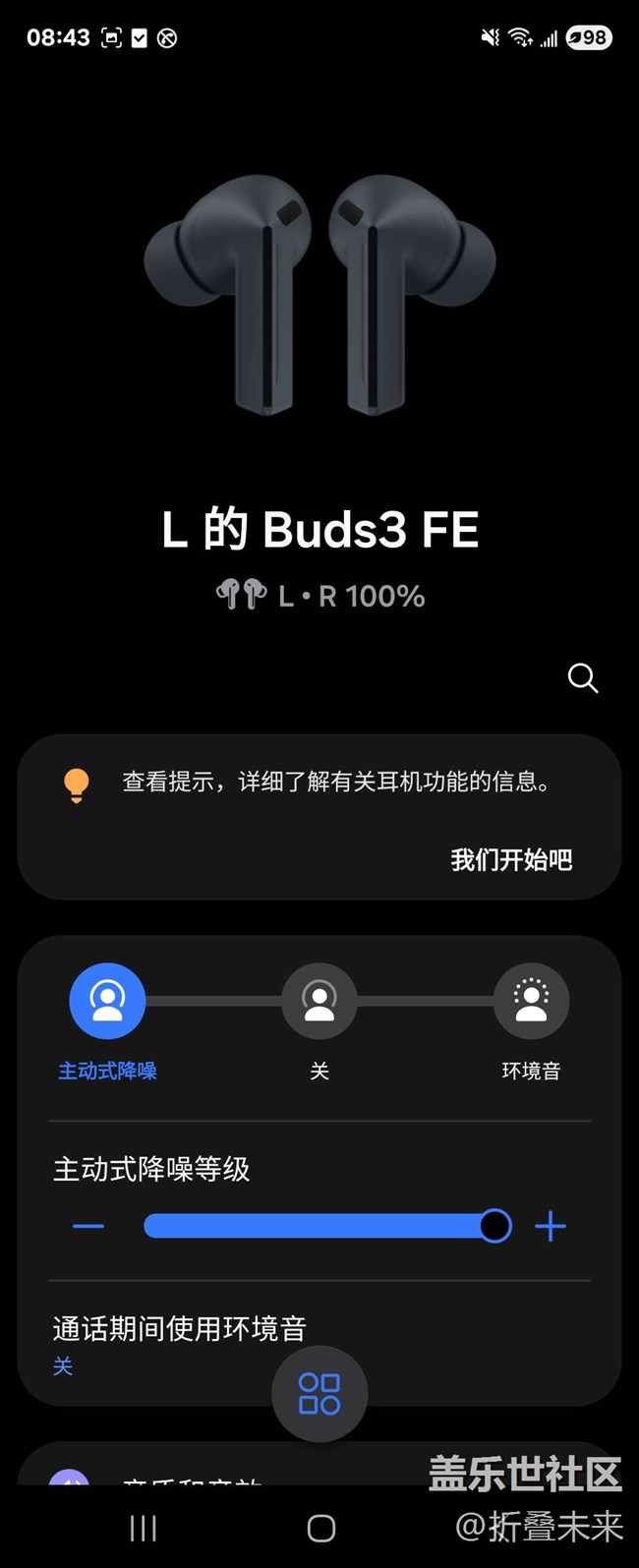Open the floating four-squares devices button
This screenshot has height=1568, width=639.
[x=319, y=1394]
